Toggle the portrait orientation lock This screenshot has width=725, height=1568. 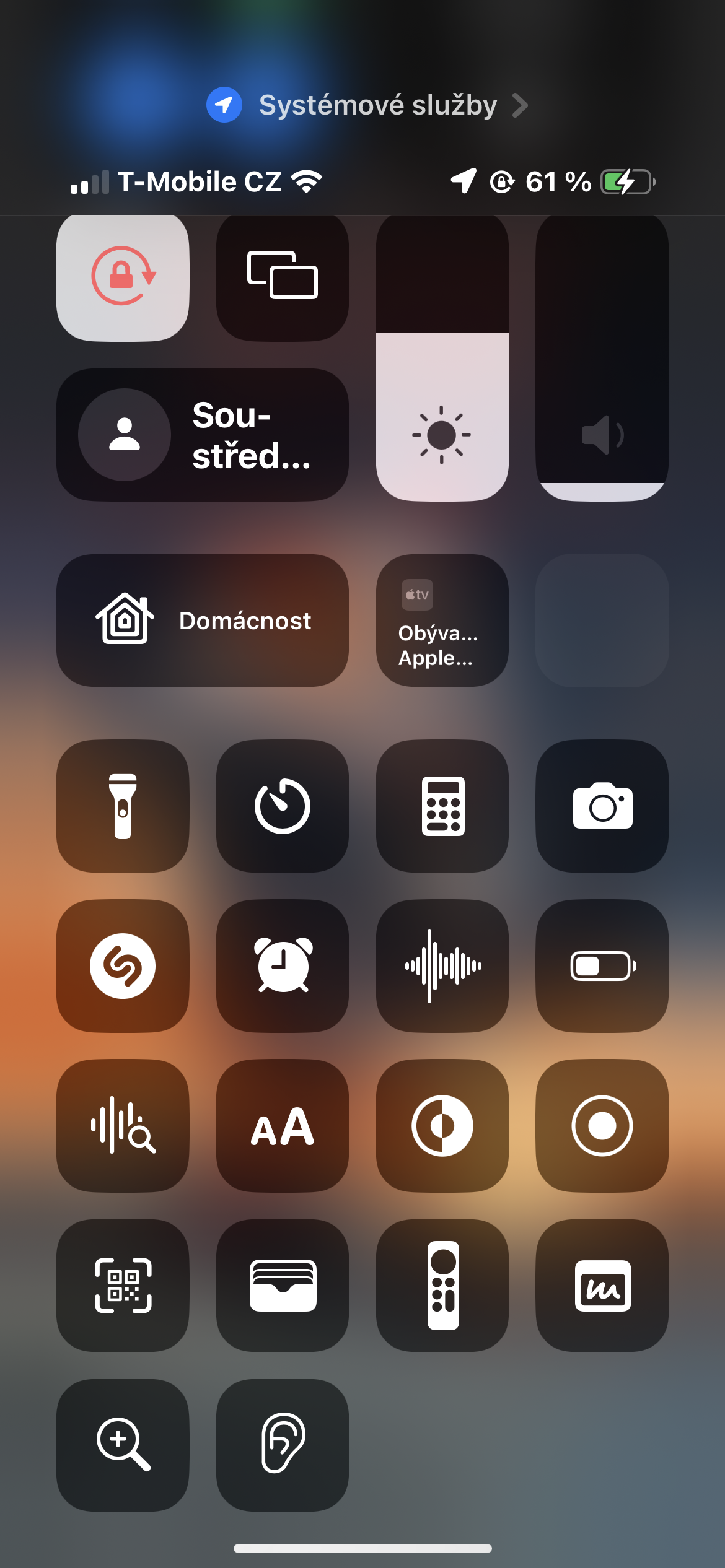pyautogui.click(x=123, y=276)
